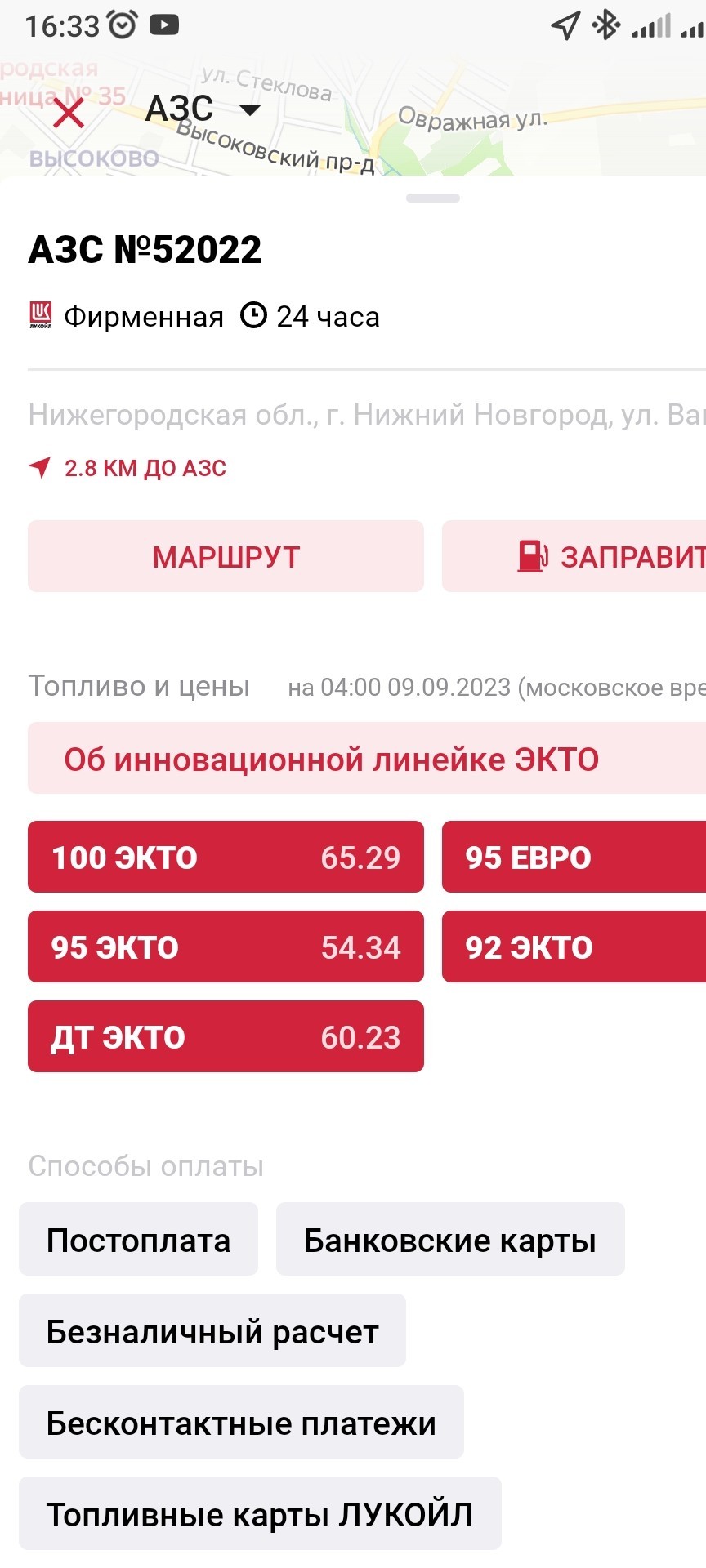706x1568 pixels.
Task: Choose 92 ЭКТО fuel
Action: (x=574, y=947)
